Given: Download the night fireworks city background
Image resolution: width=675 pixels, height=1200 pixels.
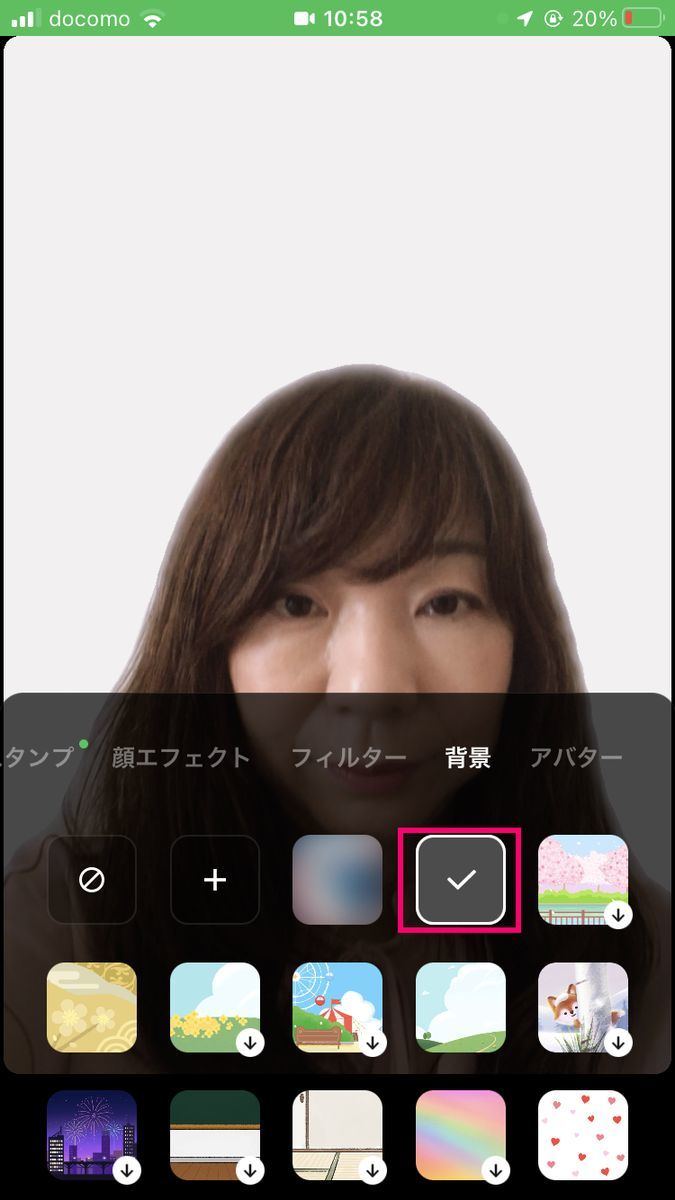Looking at the screenshot, I should point(92,1135).
